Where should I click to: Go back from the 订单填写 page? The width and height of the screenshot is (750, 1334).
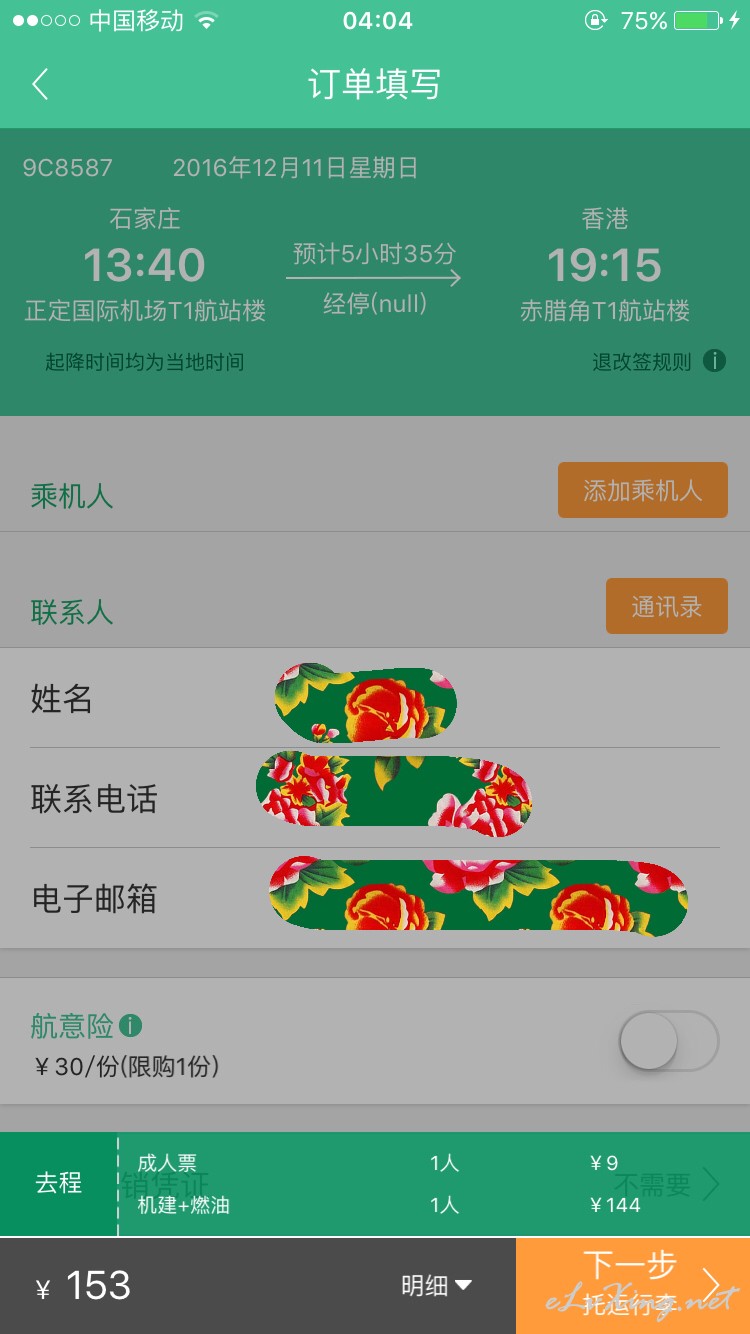click(x=40, y=85)
